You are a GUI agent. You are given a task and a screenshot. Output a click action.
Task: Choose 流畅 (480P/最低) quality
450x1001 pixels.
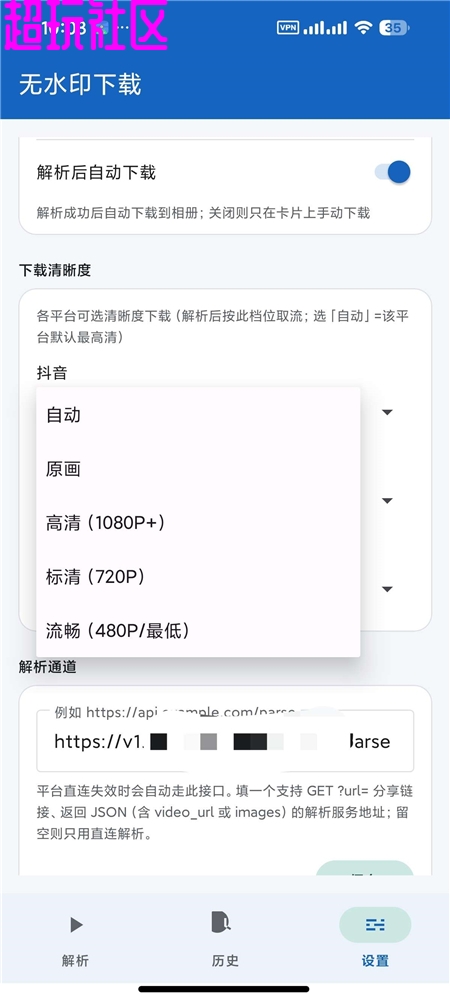pos(198,631)
